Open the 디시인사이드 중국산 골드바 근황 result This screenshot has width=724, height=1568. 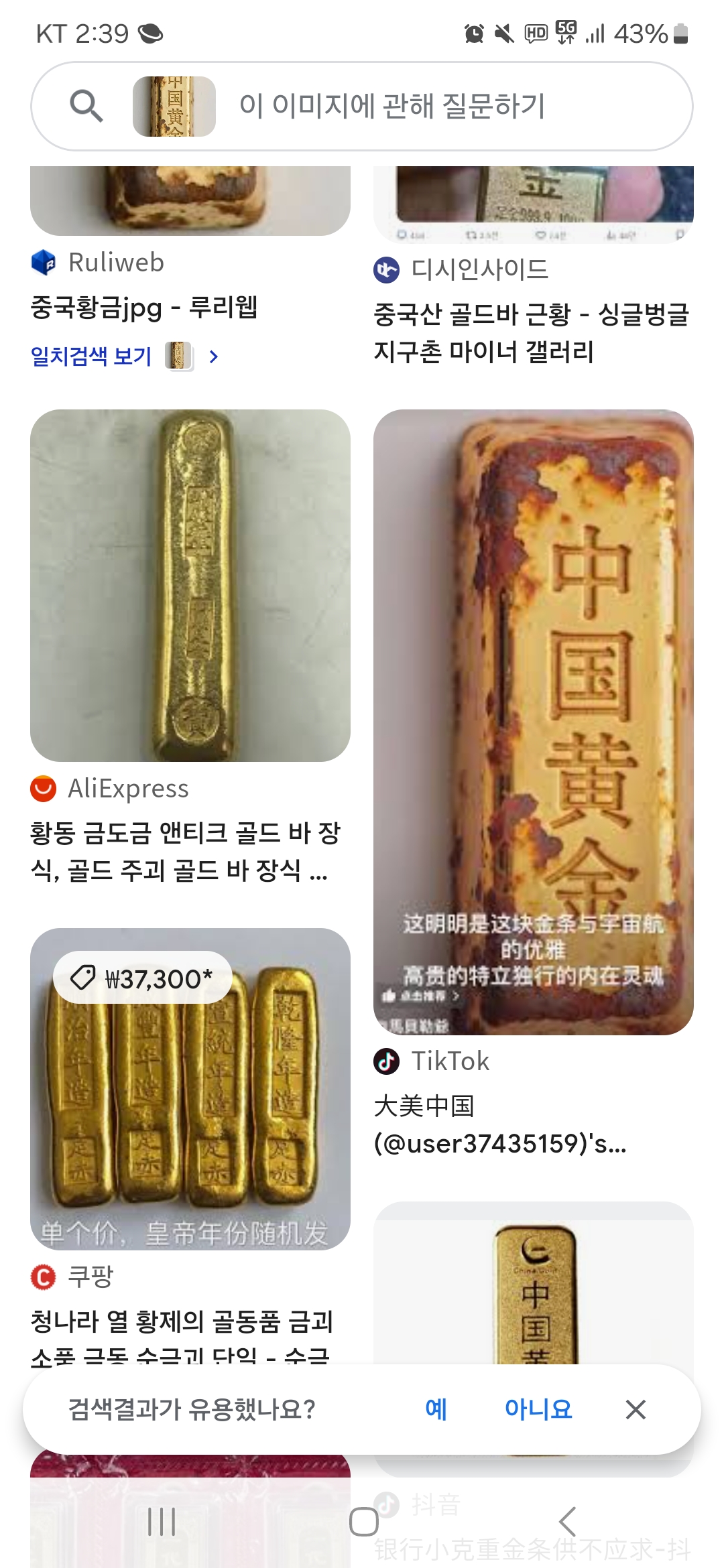click(531, 332)
